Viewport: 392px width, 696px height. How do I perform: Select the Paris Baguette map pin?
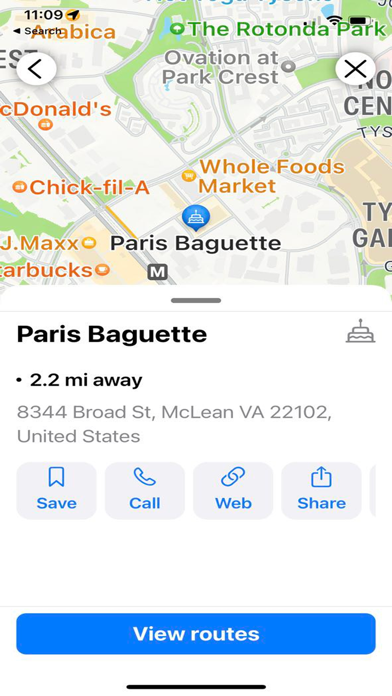click(x=196, y=218)
